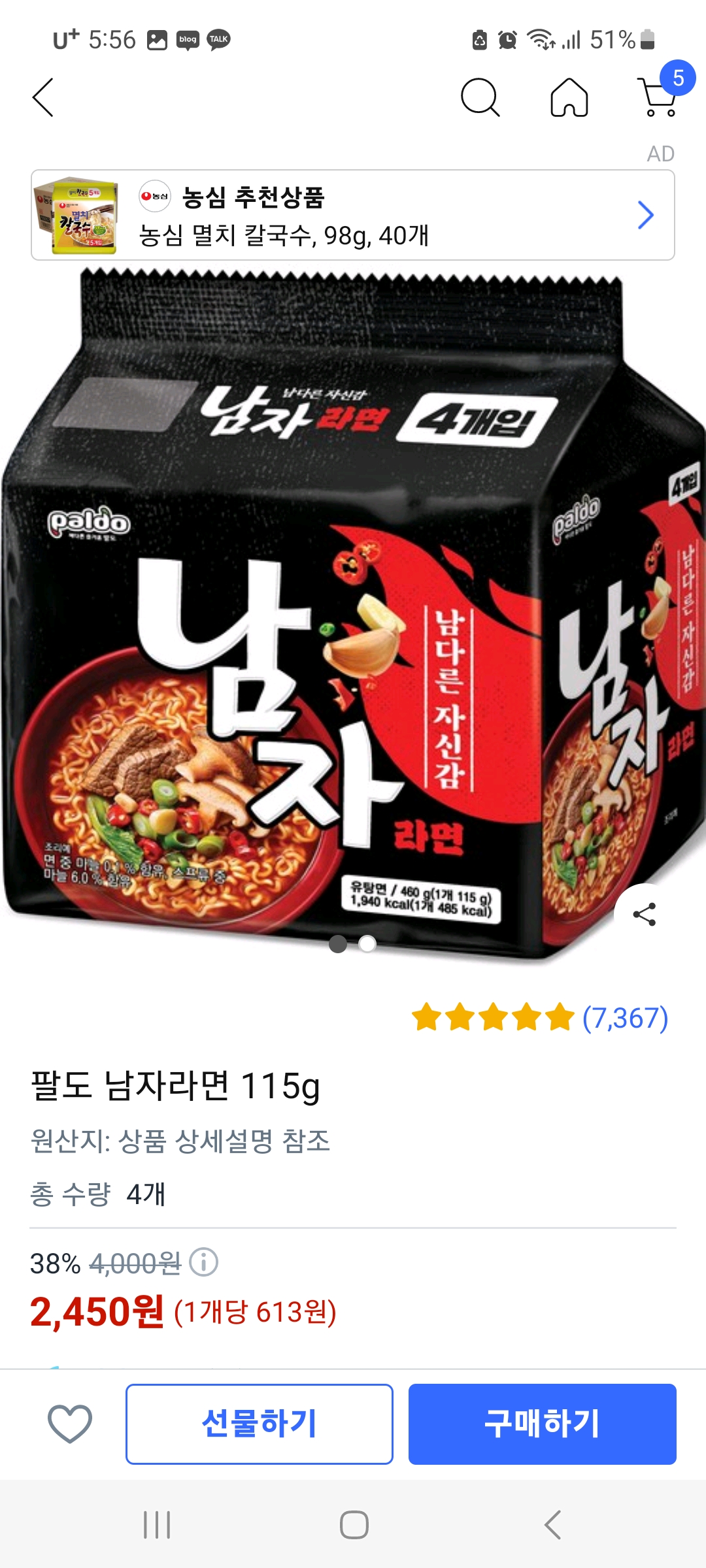Screen dimensions: 706x1568
Task: Open recent apps from the navigation bar
Action: [x=157, y=1525]
